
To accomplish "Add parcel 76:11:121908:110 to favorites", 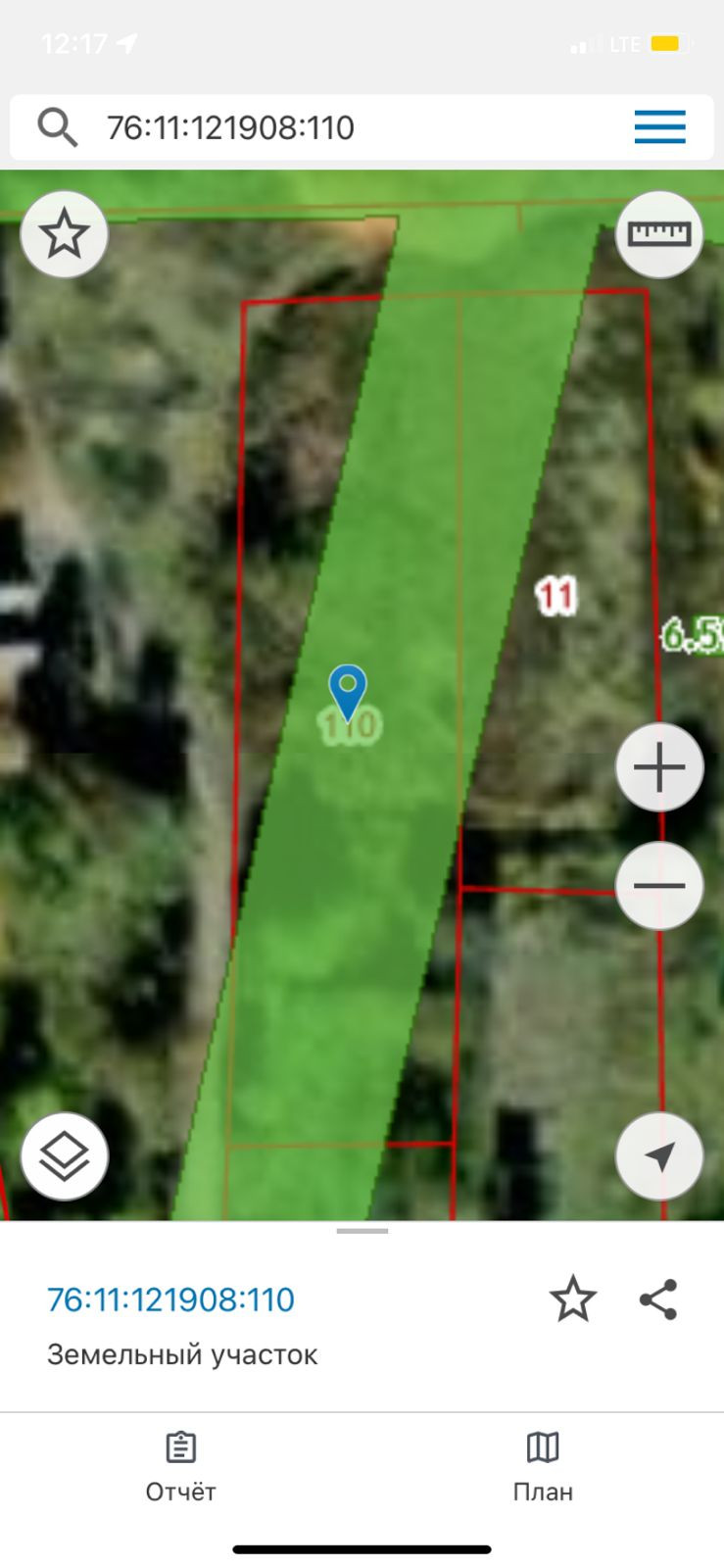I will click(x=572, y=1299).
